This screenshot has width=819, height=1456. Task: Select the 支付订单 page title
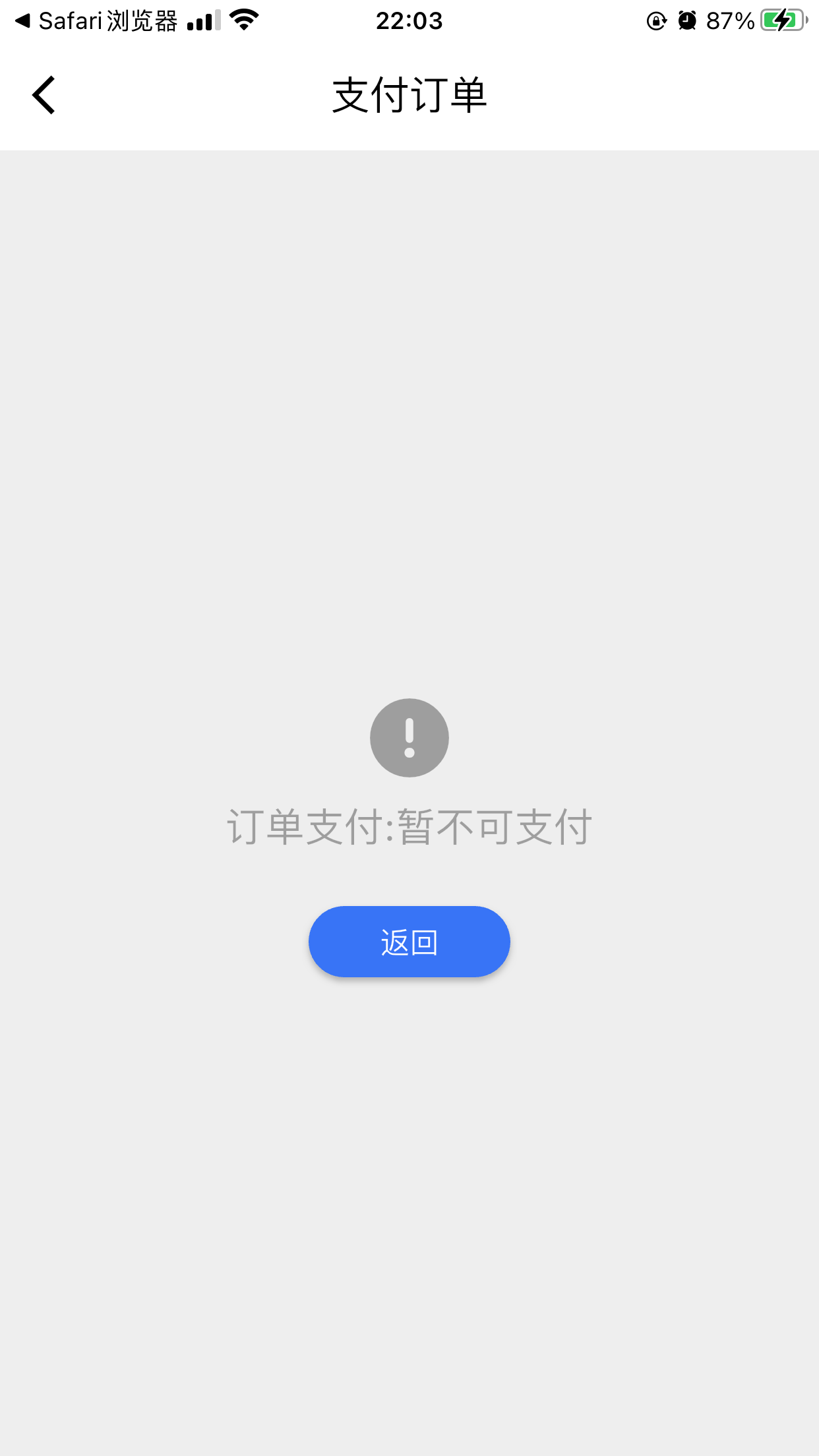(409, 94)
